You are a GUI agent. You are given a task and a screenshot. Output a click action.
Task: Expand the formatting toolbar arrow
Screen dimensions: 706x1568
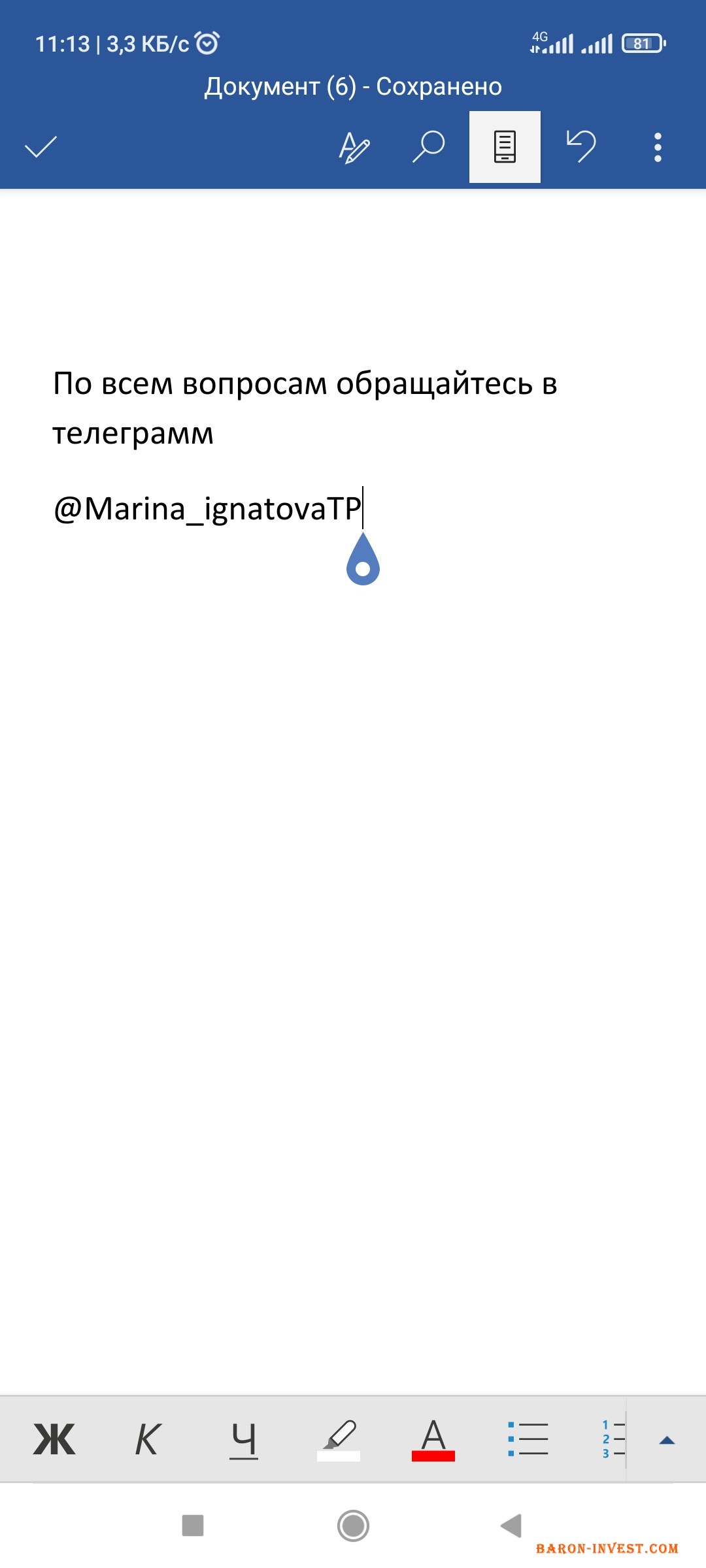pyautogui.click(x=667, y=1440)
